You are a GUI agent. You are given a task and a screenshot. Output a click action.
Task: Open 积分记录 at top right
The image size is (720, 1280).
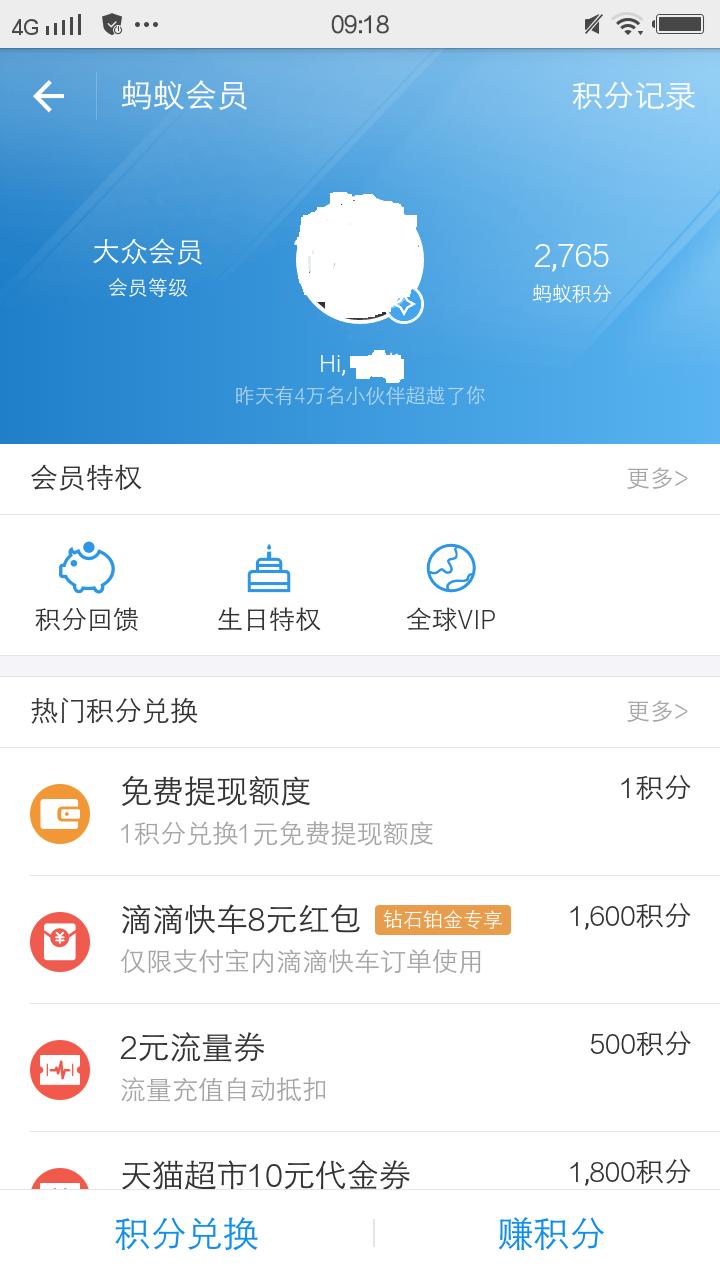[634, 95]
